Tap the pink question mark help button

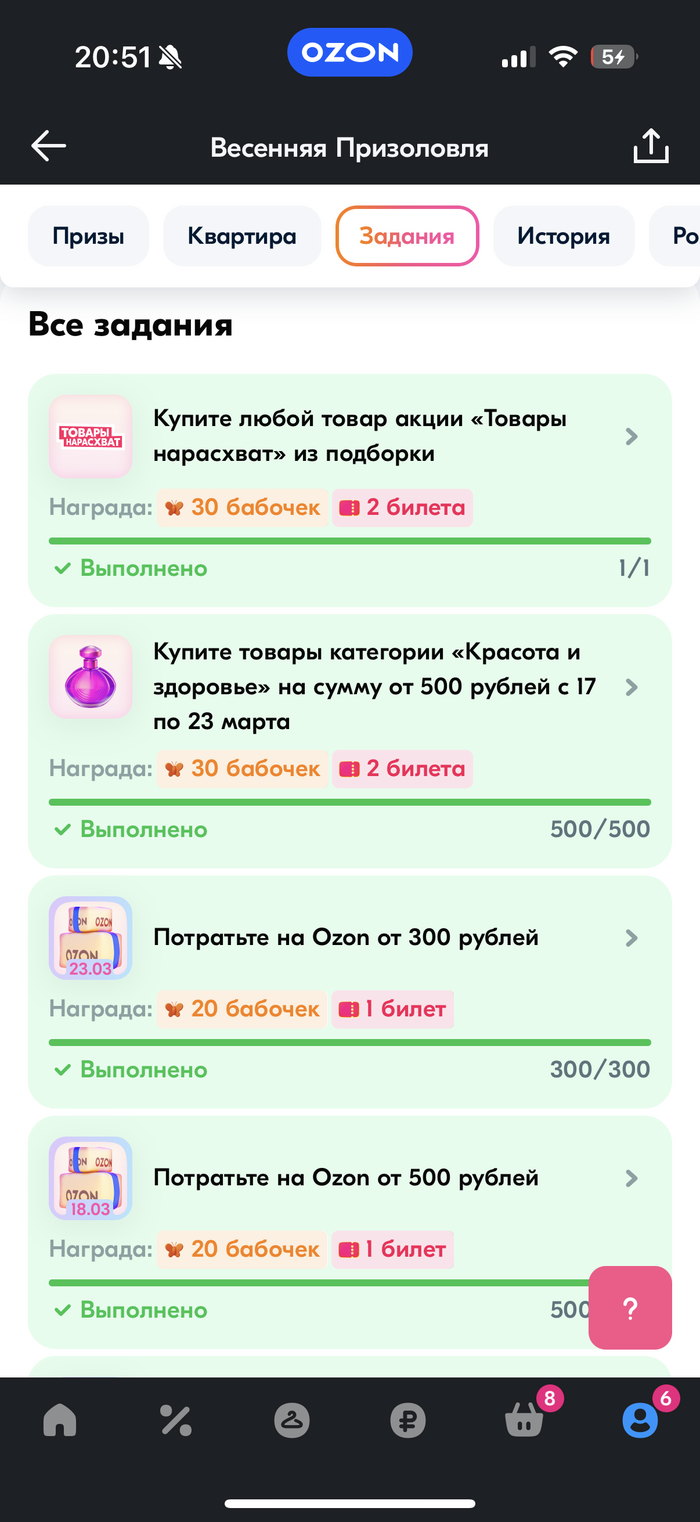pyautogui.click(x=630, y=1309)
